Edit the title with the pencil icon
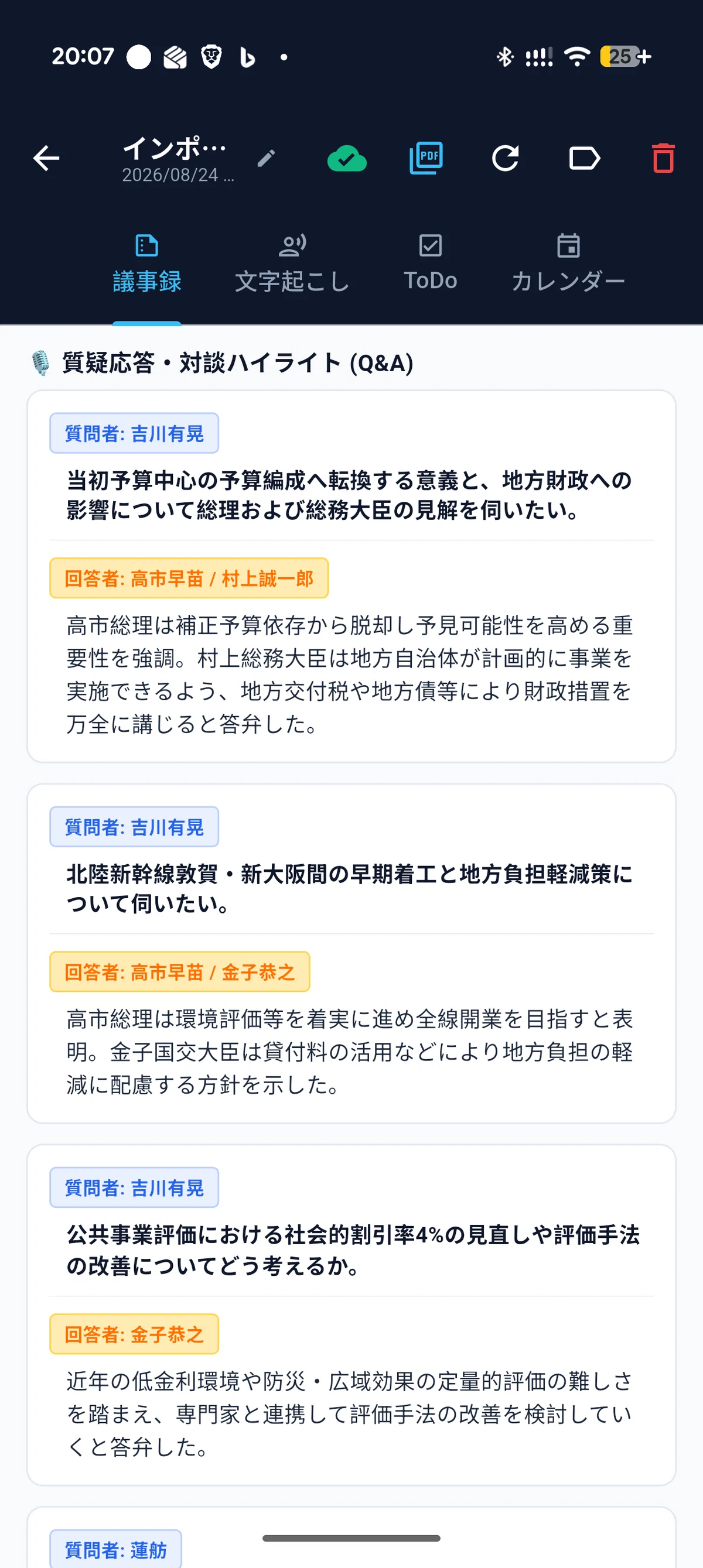This screenshot has width=703, height=1568. pos(266,159)
